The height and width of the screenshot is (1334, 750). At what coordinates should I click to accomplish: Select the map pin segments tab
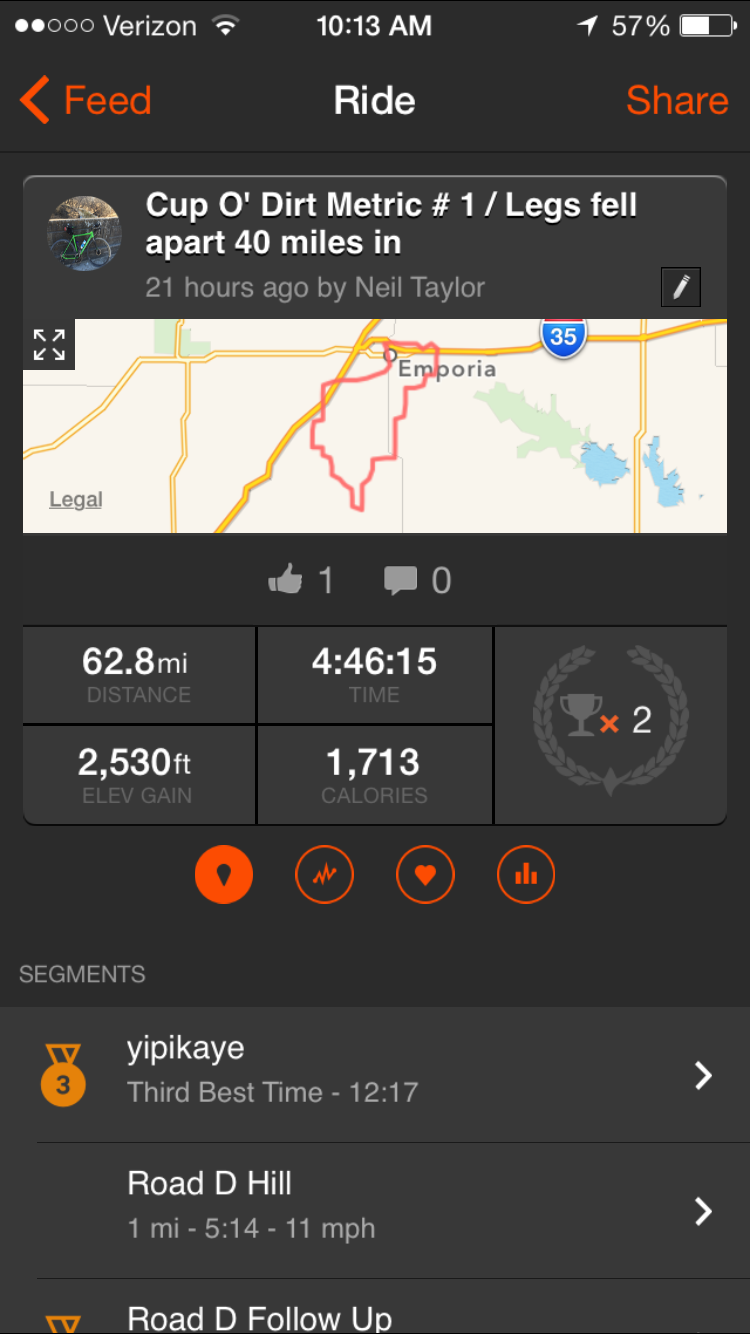click(224, 875)
